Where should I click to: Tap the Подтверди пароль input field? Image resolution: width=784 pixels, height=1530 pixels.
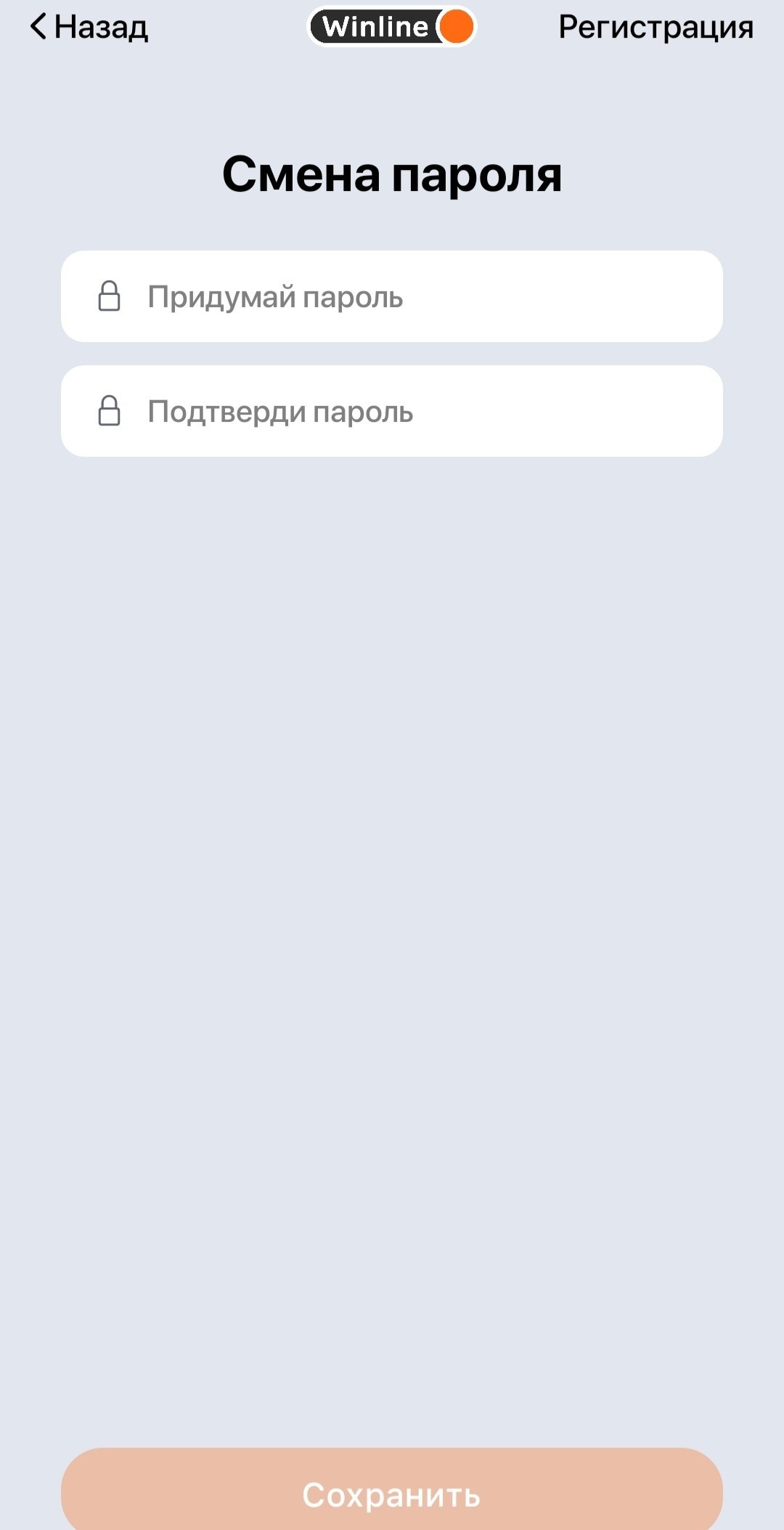click(x=392, y=412)
